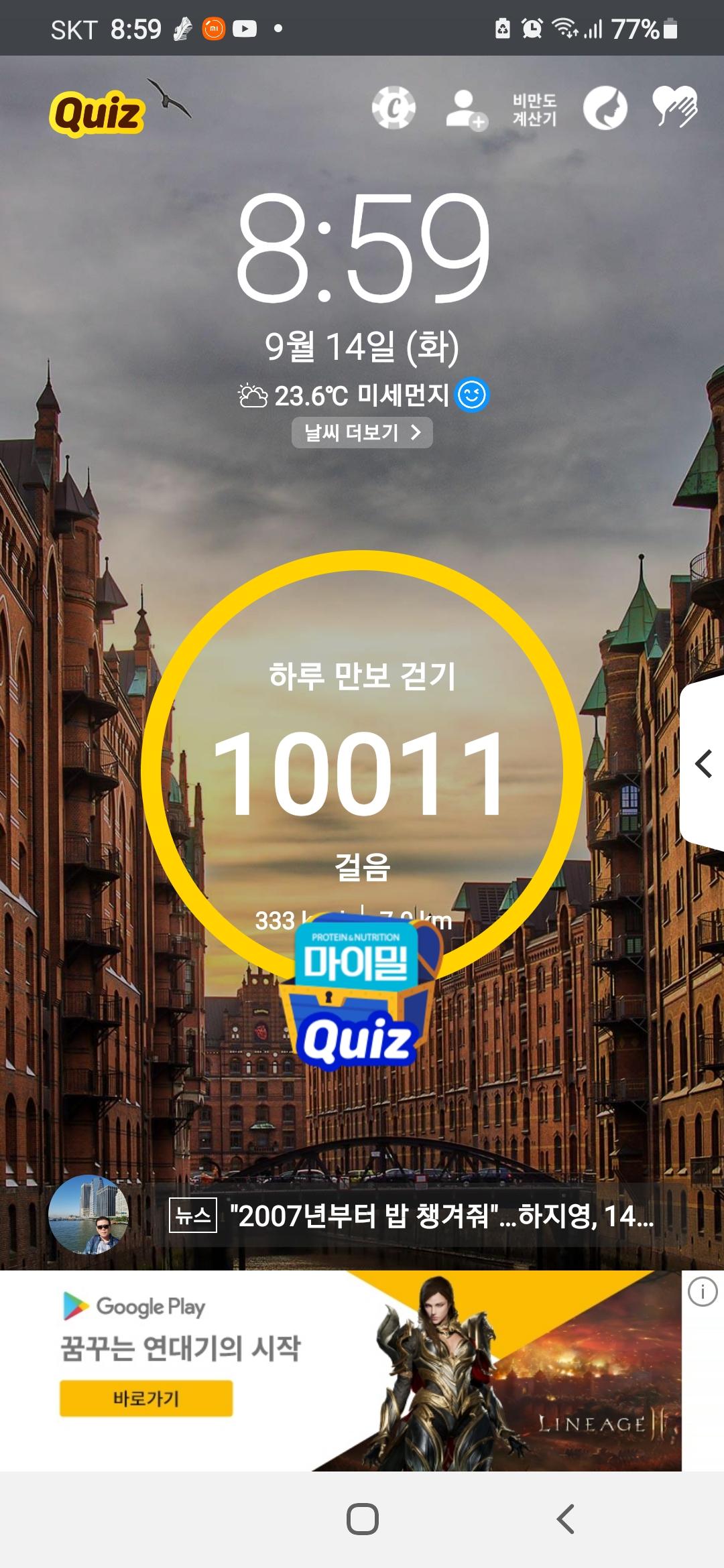Open the face profile circle icon

[x=605, y=108]
